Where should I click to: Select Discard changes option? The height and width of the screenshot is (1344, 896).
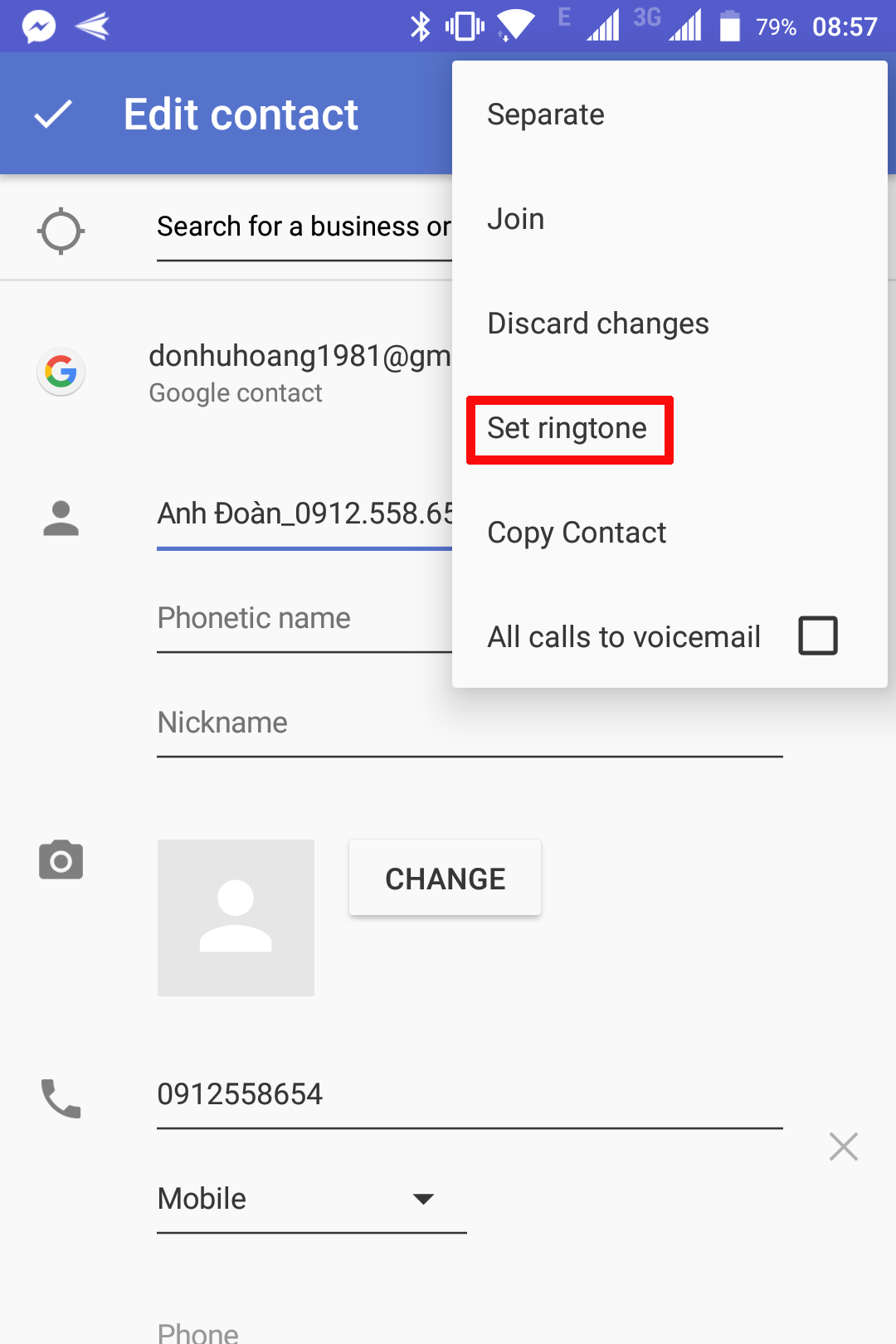click(x=597, y=324)
